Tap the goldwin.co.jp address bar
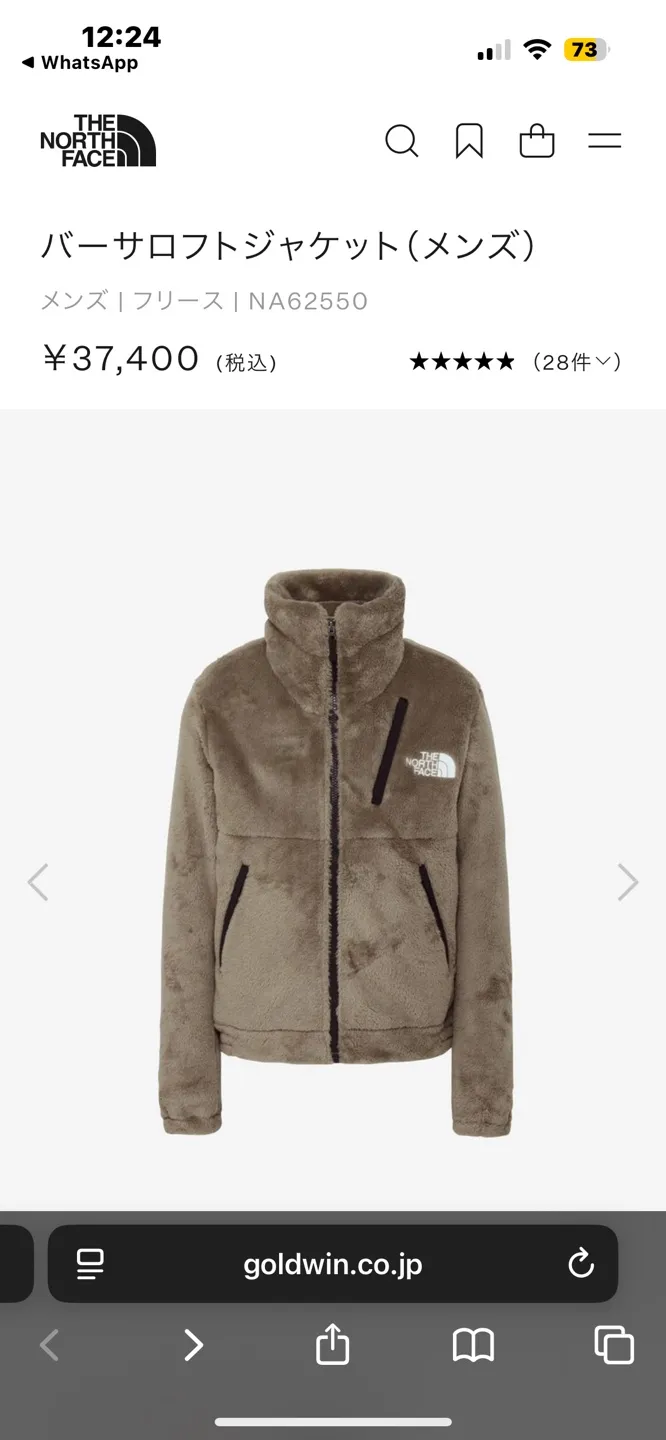The height and width of the screenshot is (1440, 666). coord(332,1265)
